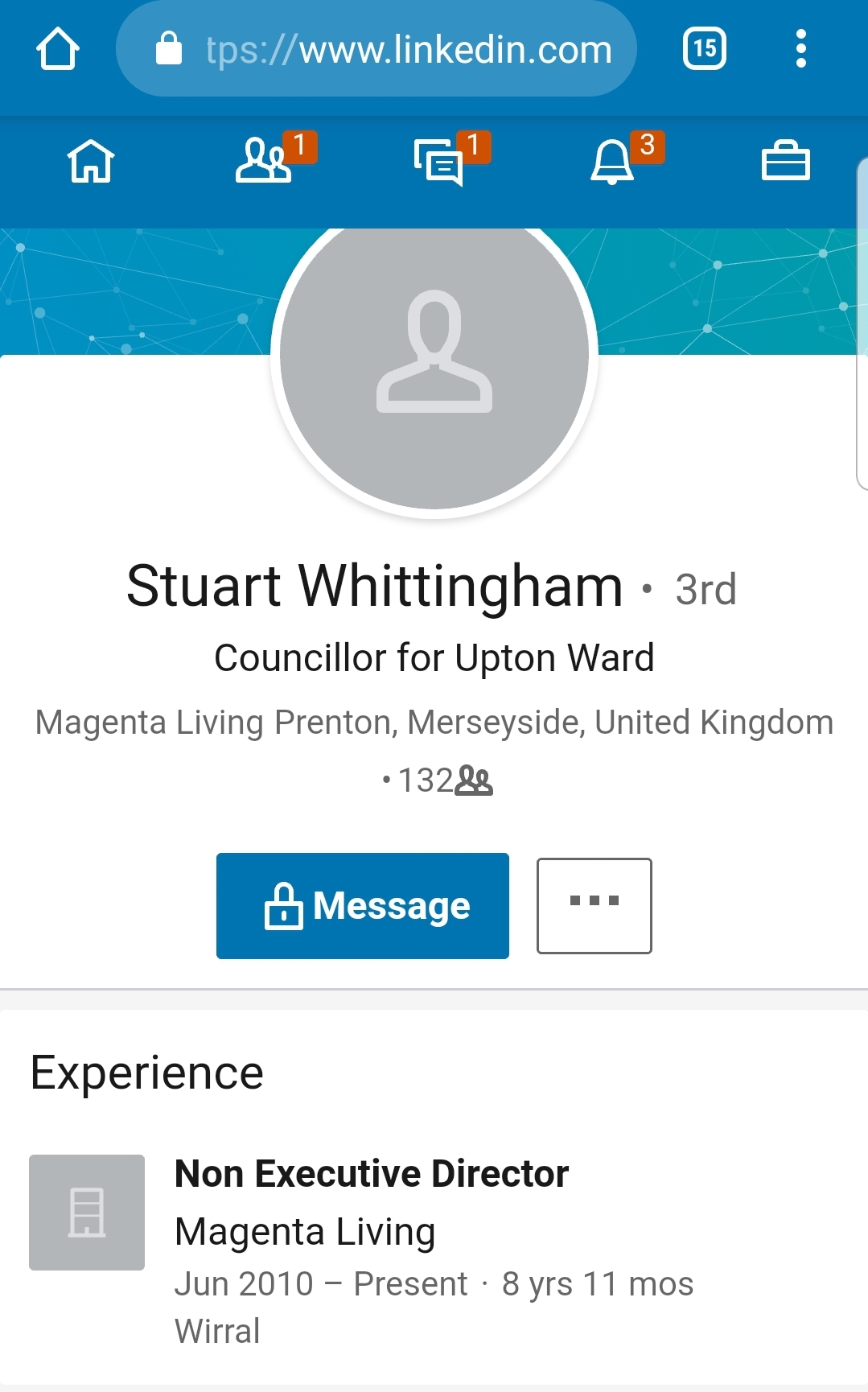Message Stuart Whittingham
The height and width of the screenshot is (1392, 868).
pos(363,906)
